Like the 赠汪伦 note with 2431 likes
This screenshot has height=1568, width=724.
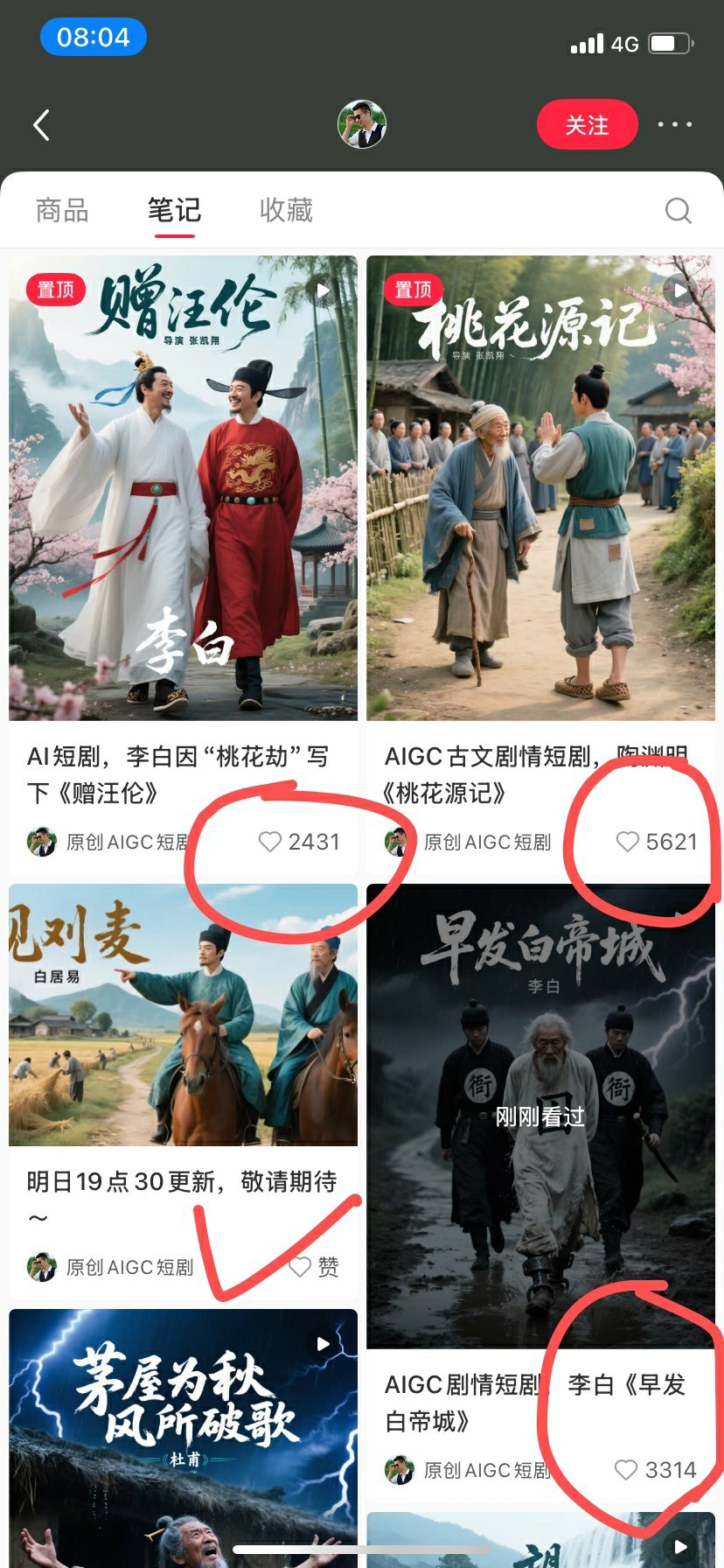tap(270, 842)
